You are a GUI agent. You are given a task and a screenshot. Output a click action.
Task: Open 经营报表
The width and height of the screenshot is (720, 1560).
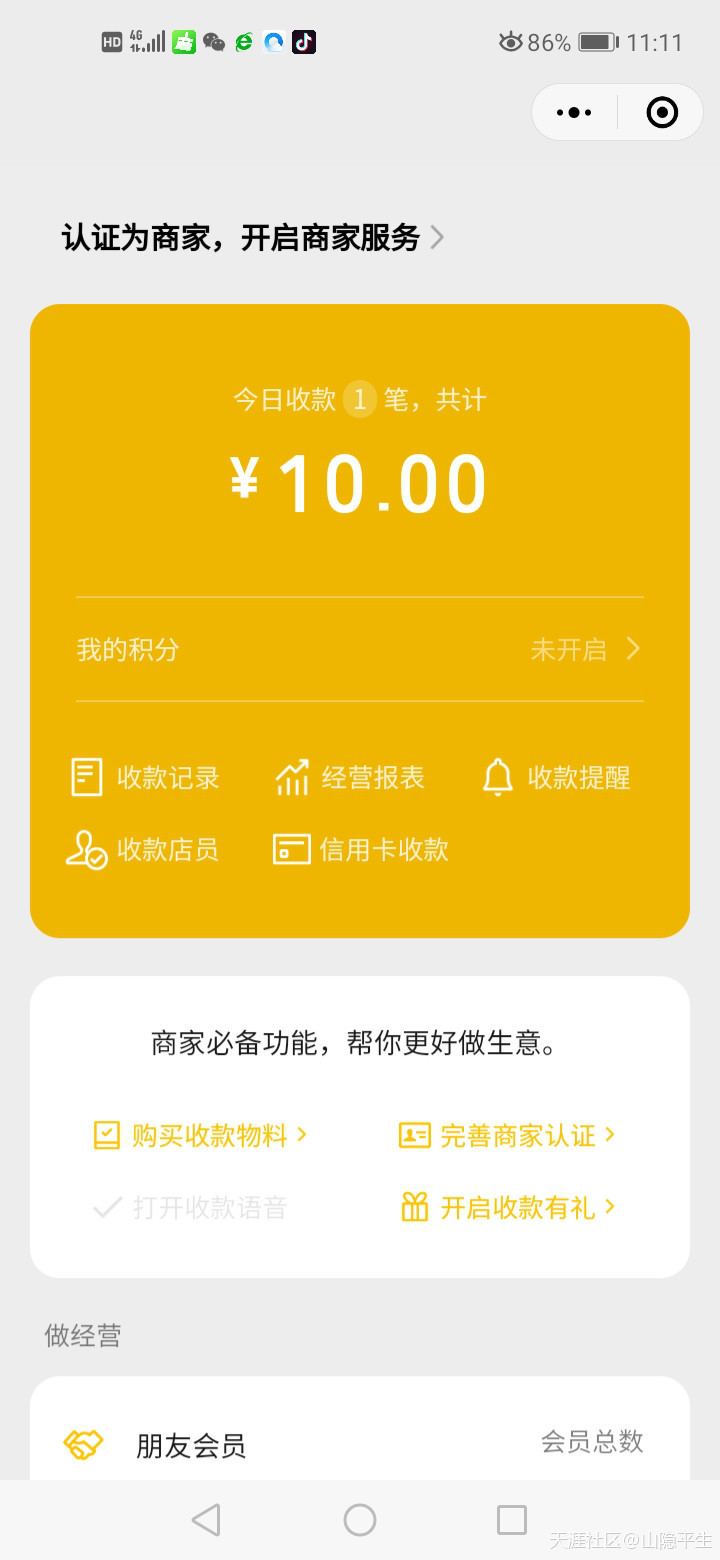pyautogui.click(x=350, y=778)
